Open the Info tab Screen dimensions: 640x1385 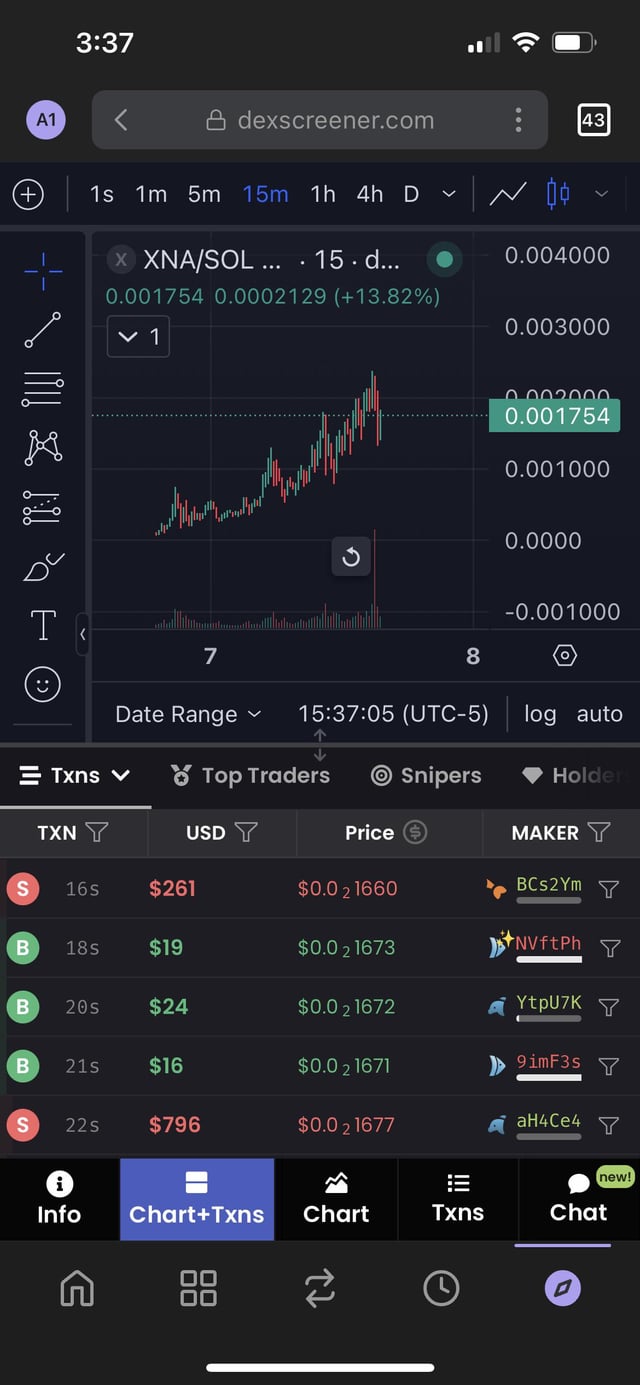(59, 1199)
